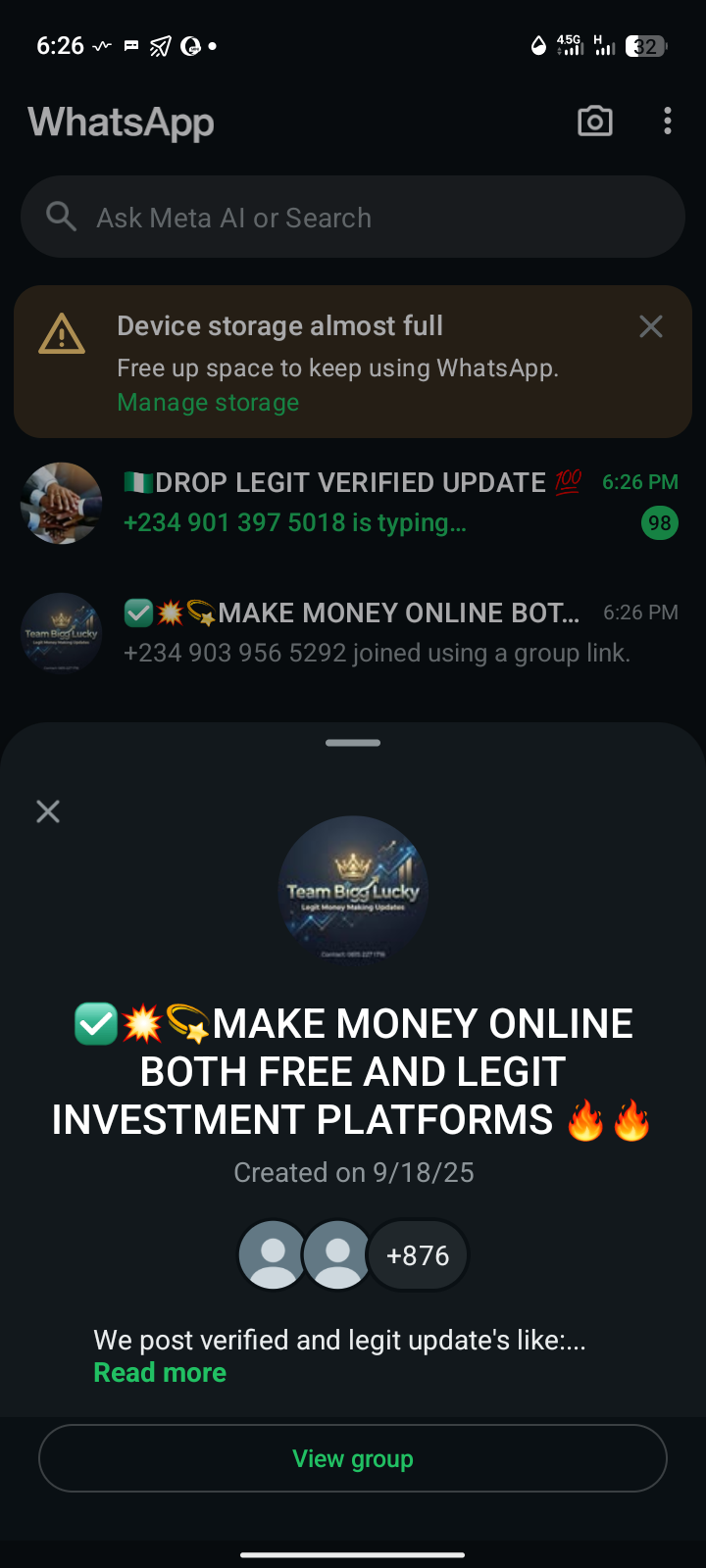Expand group description with Read more
Viewport: 706px width, 1568px height.
[x=160, y=1373]
